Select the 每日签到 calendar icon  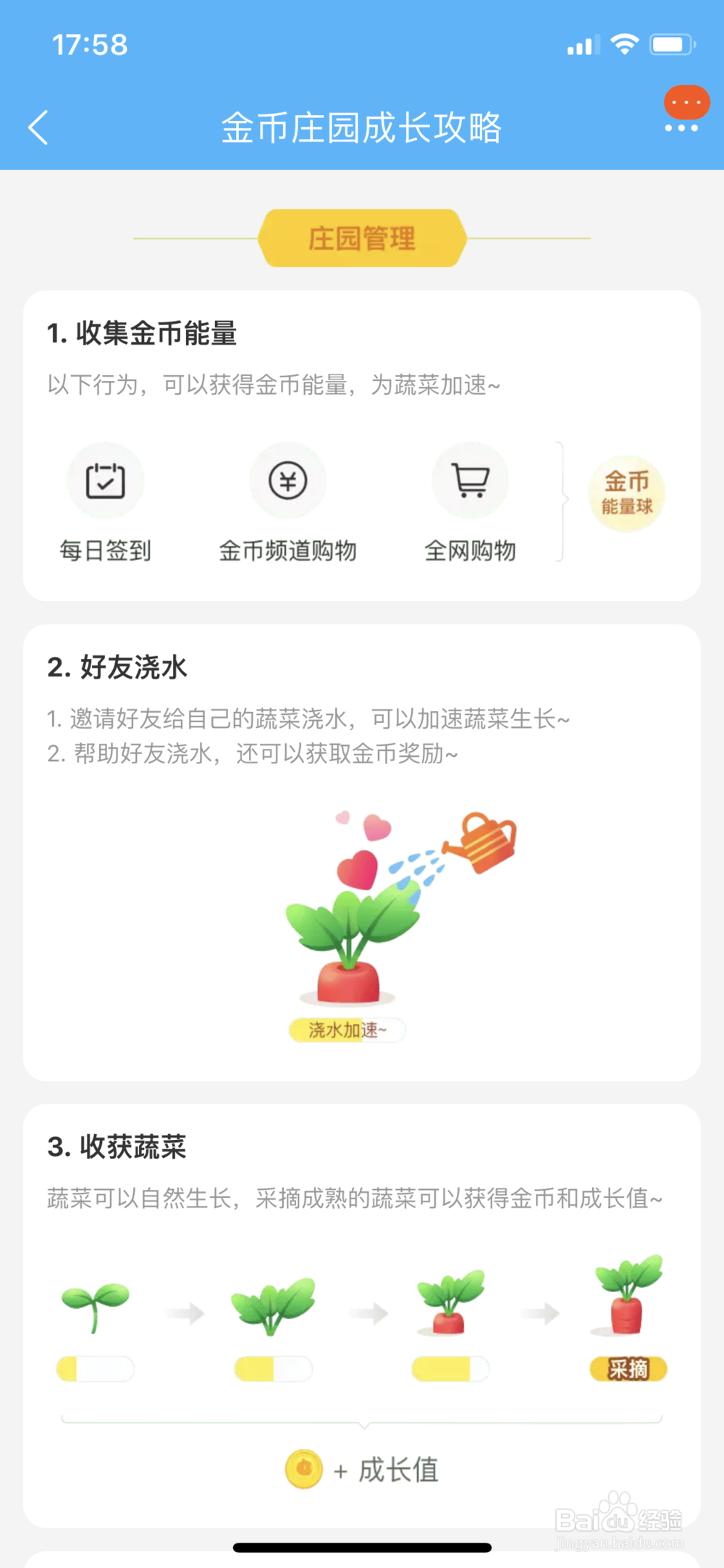coord(106,480)
